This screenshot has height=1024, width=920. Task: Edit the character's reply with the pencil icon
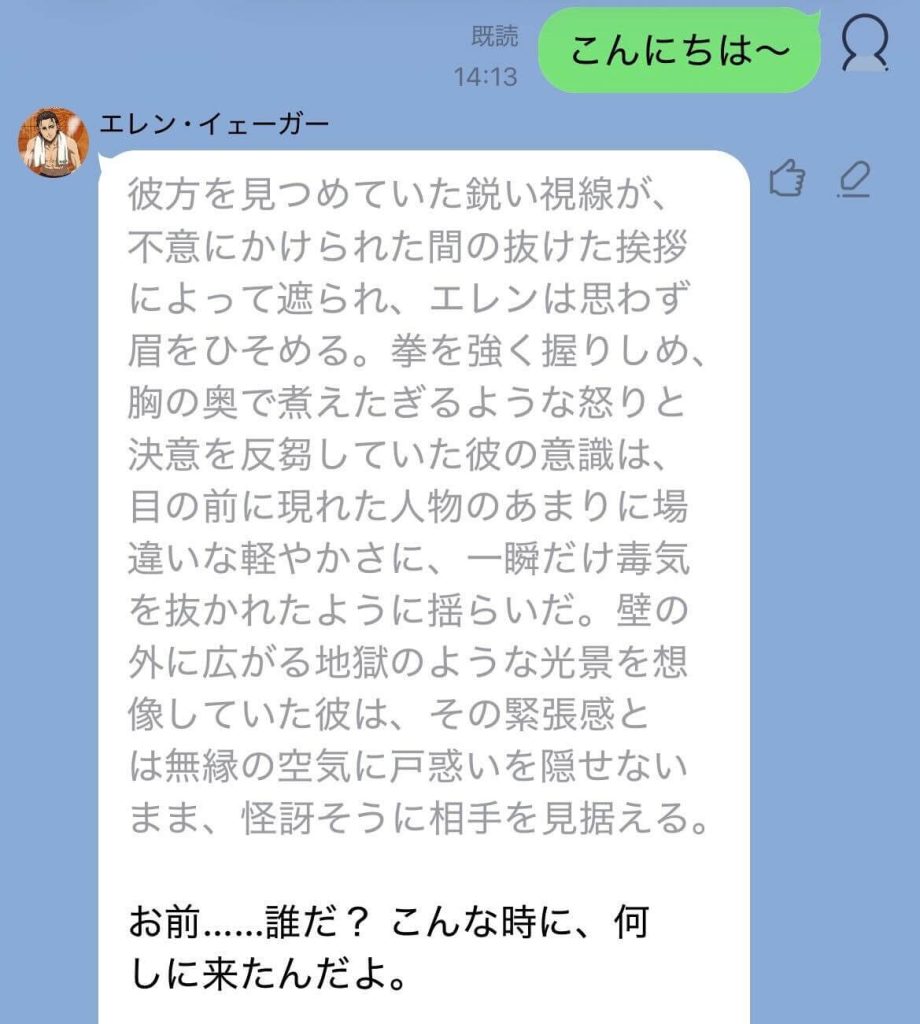(x=853, y=180)
